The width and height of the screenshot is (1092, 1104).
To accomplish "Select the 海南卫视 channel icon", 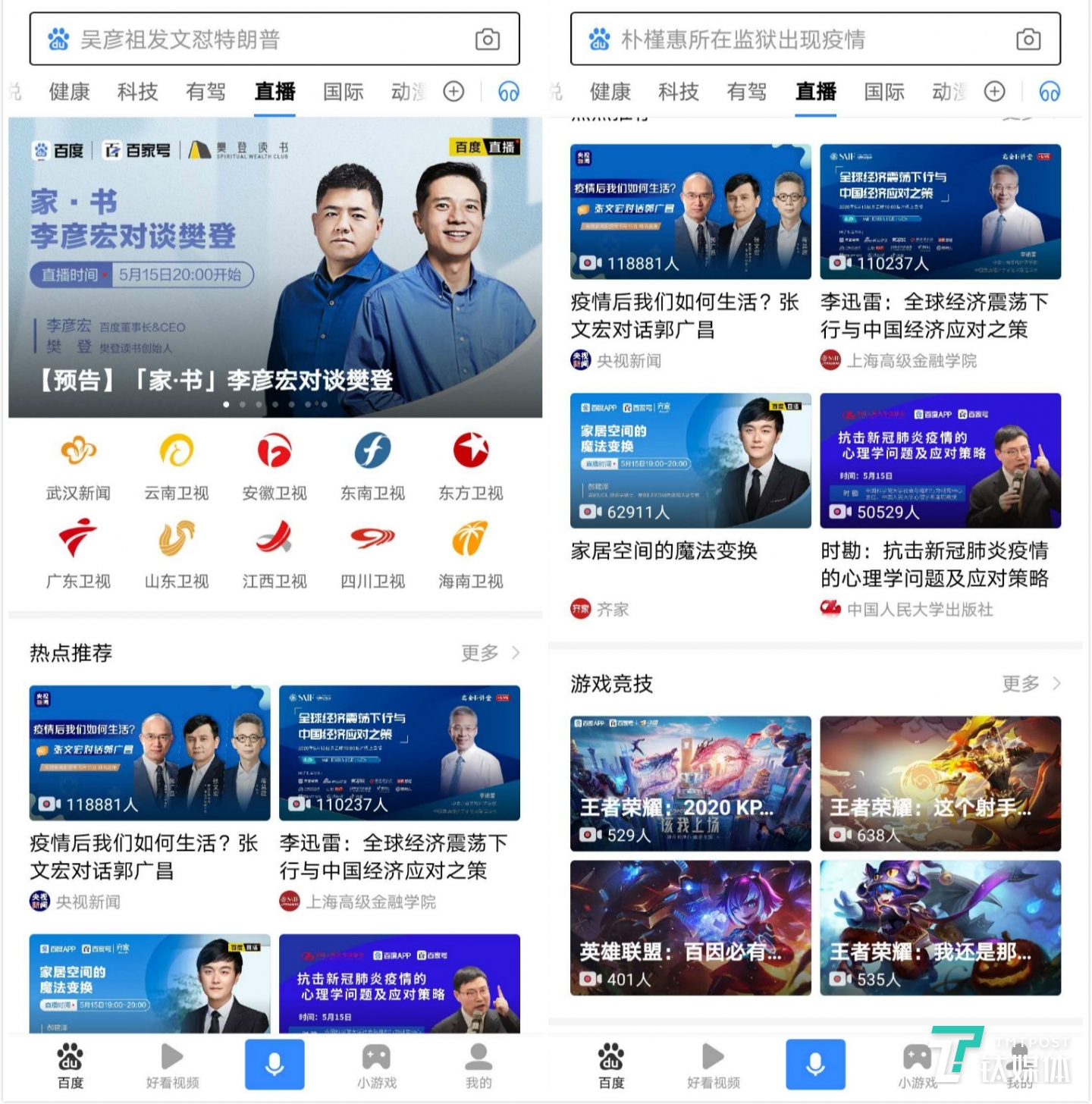I will [469, 554].
